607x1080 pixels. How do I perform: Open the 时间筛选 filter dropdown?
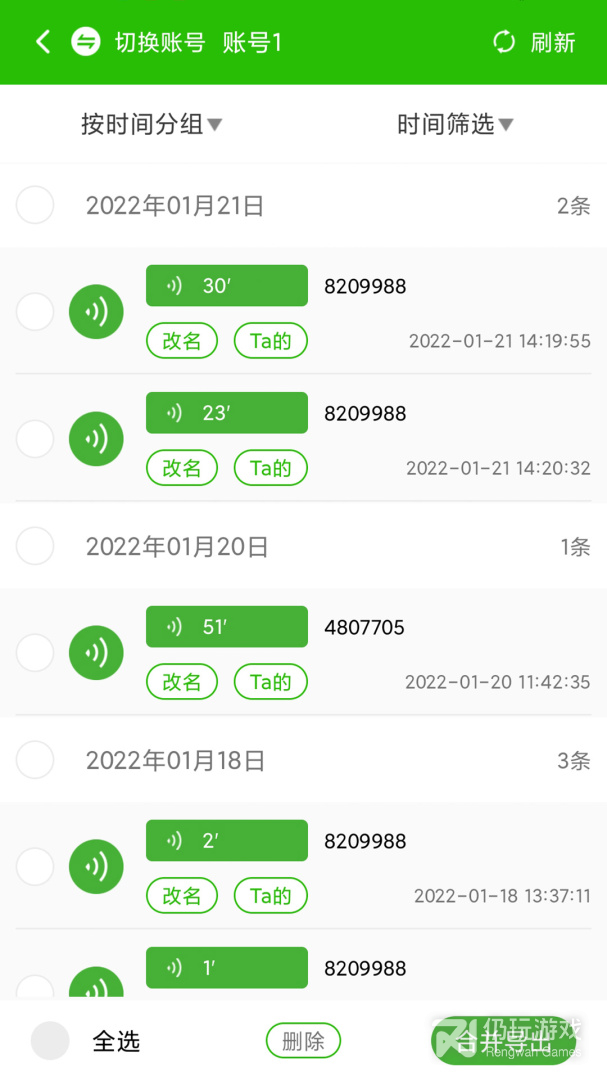point(455,125)
